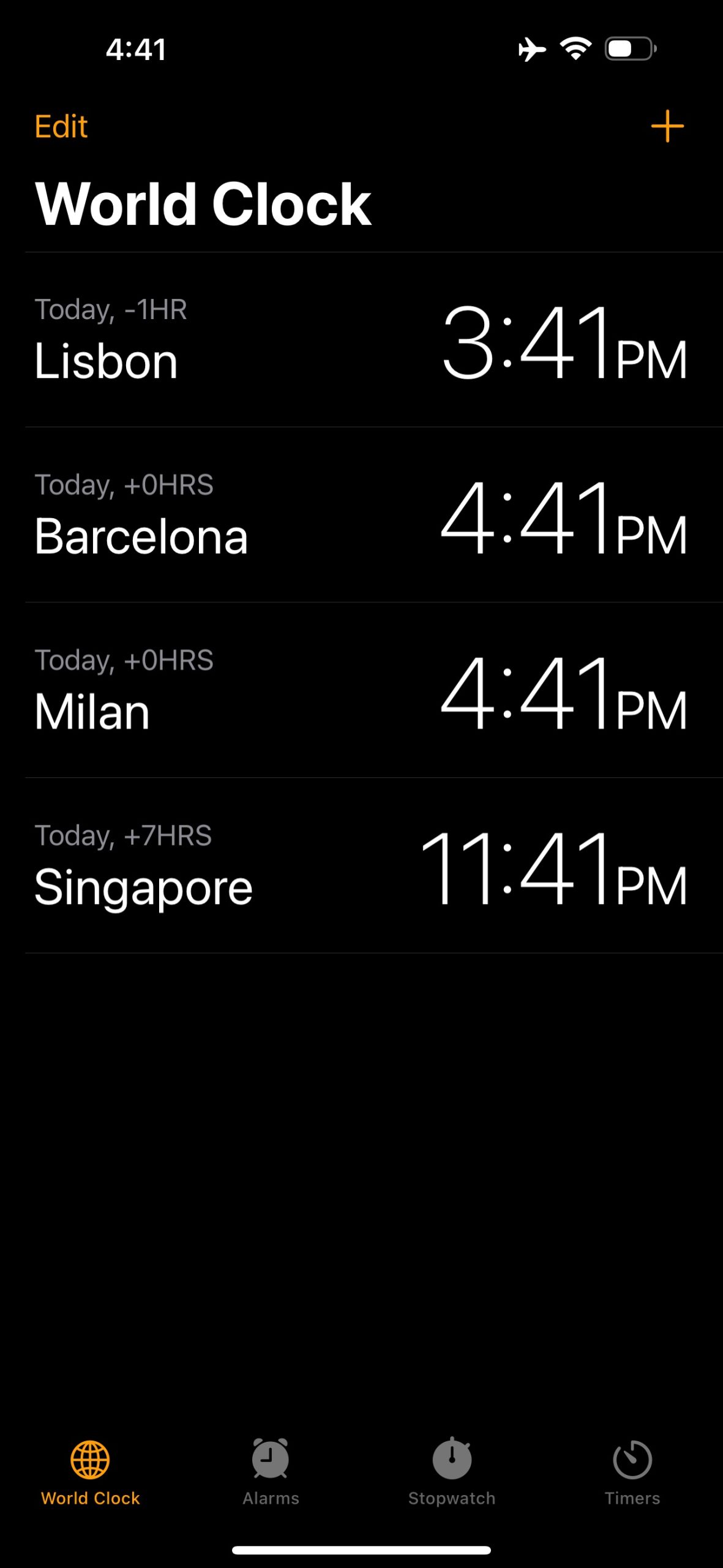Add a new city with the plus icon
This screenshot has height=1568, width=723.
[667, 127]
